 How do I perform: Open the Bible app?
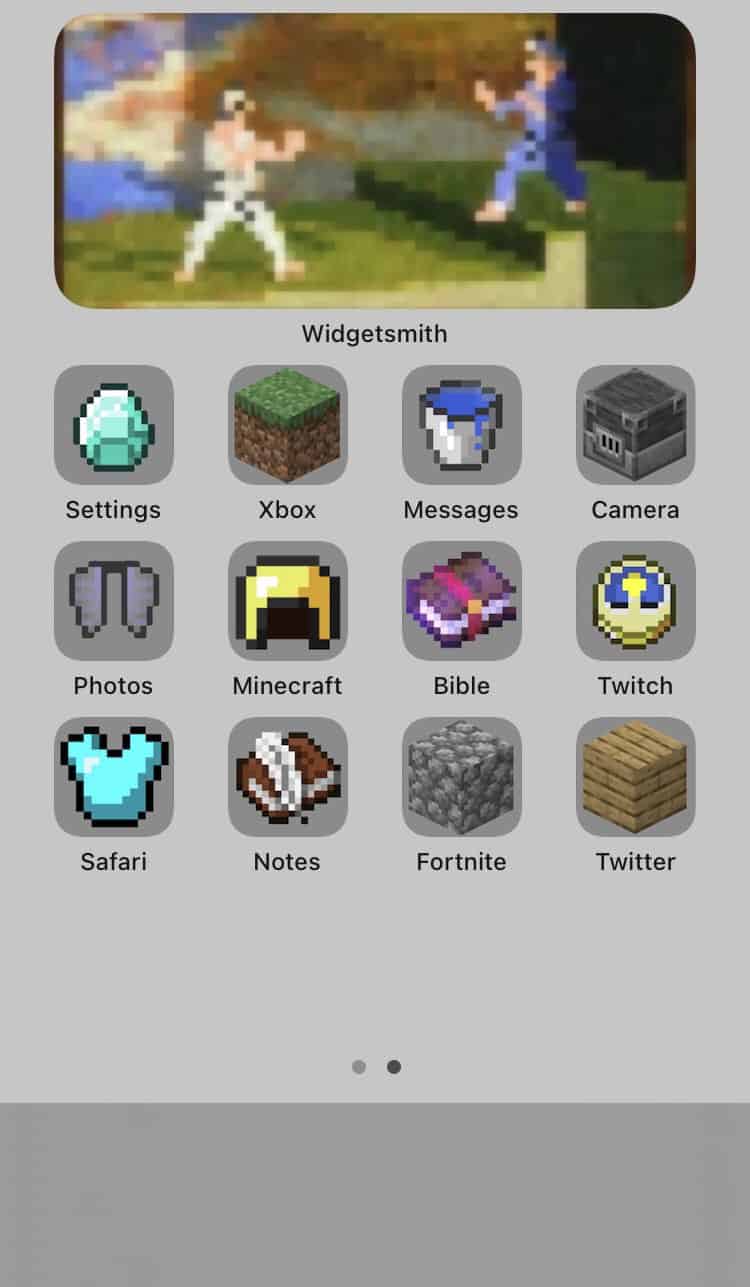pos(461,601)
